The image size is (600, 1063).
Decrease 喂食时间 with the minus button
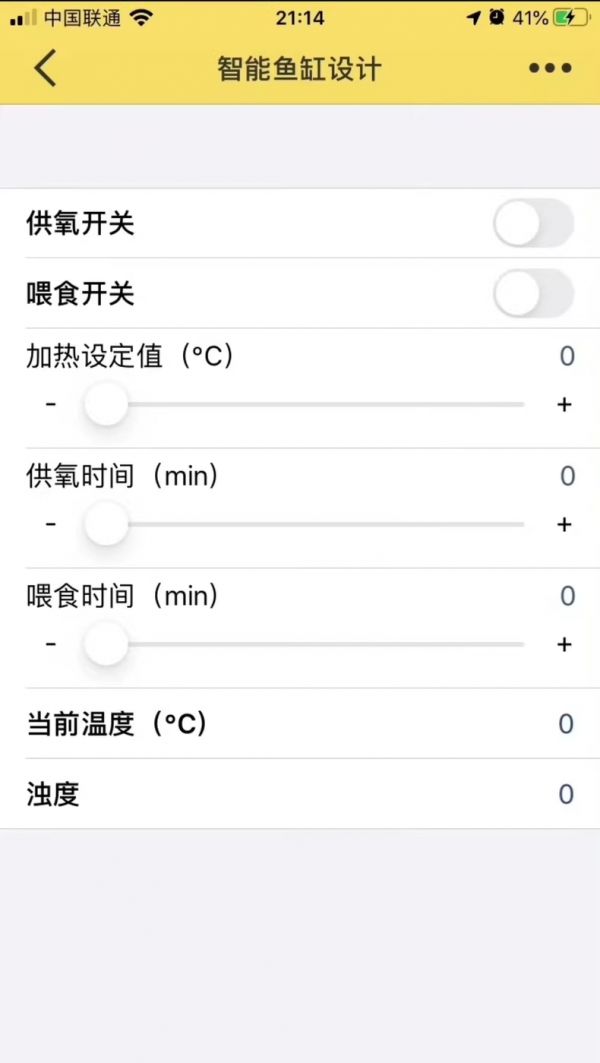51,645
